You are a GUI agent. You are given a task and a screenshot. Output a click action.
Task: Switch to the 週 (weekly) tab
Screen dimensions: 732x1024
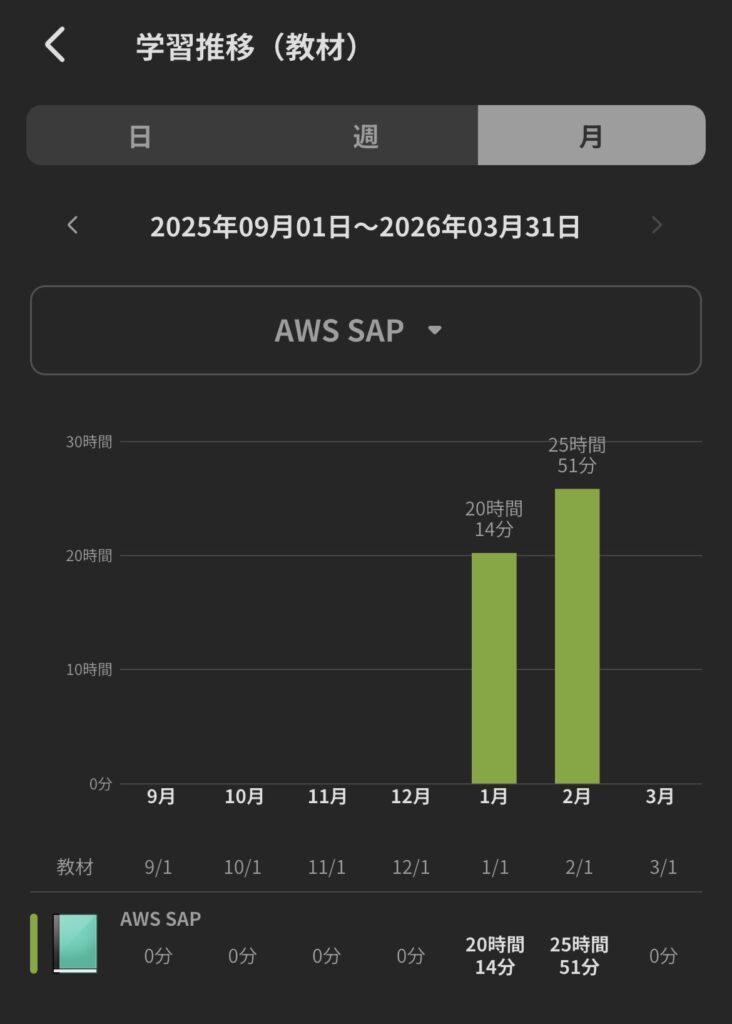[364, 135]
